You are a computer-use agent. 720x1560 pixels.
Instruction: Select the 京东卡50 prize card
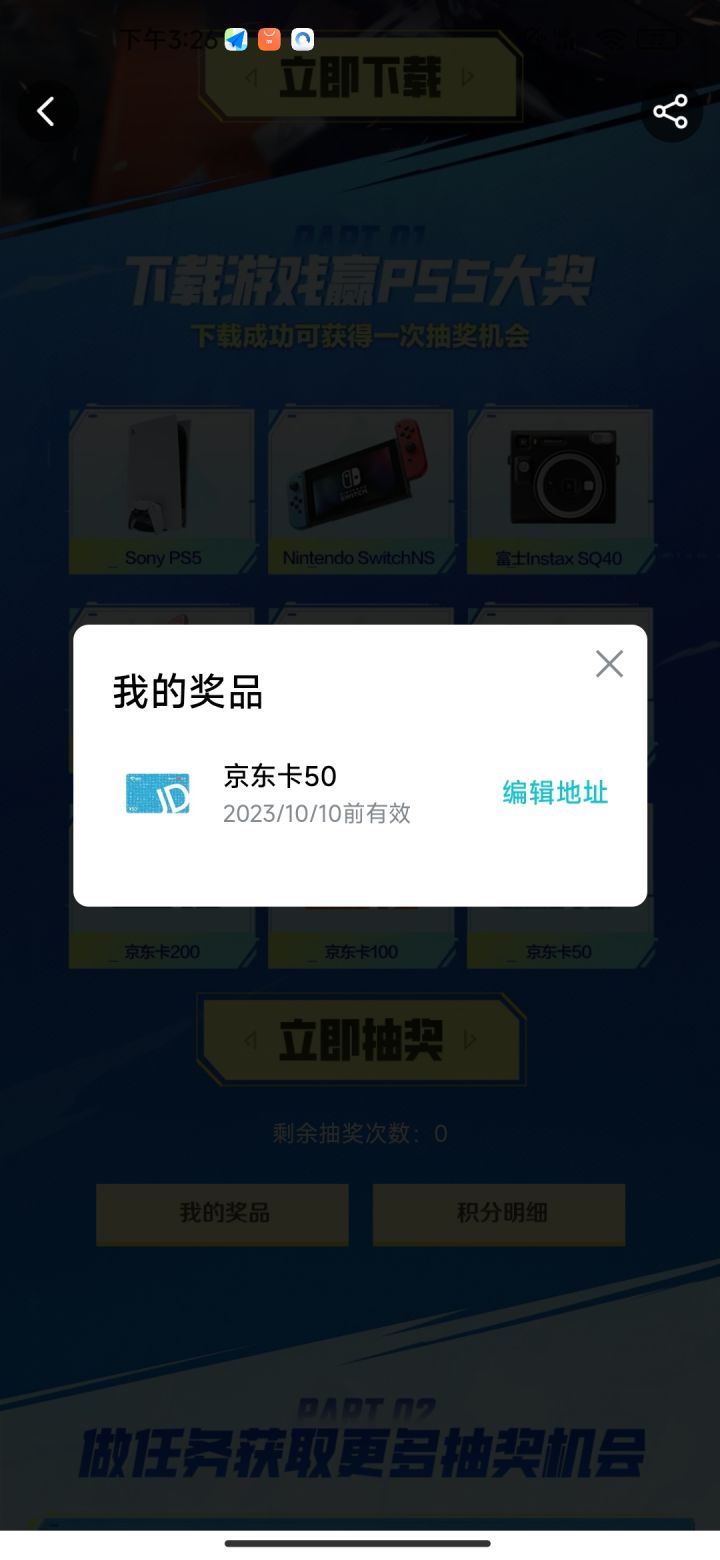(560, 951)
